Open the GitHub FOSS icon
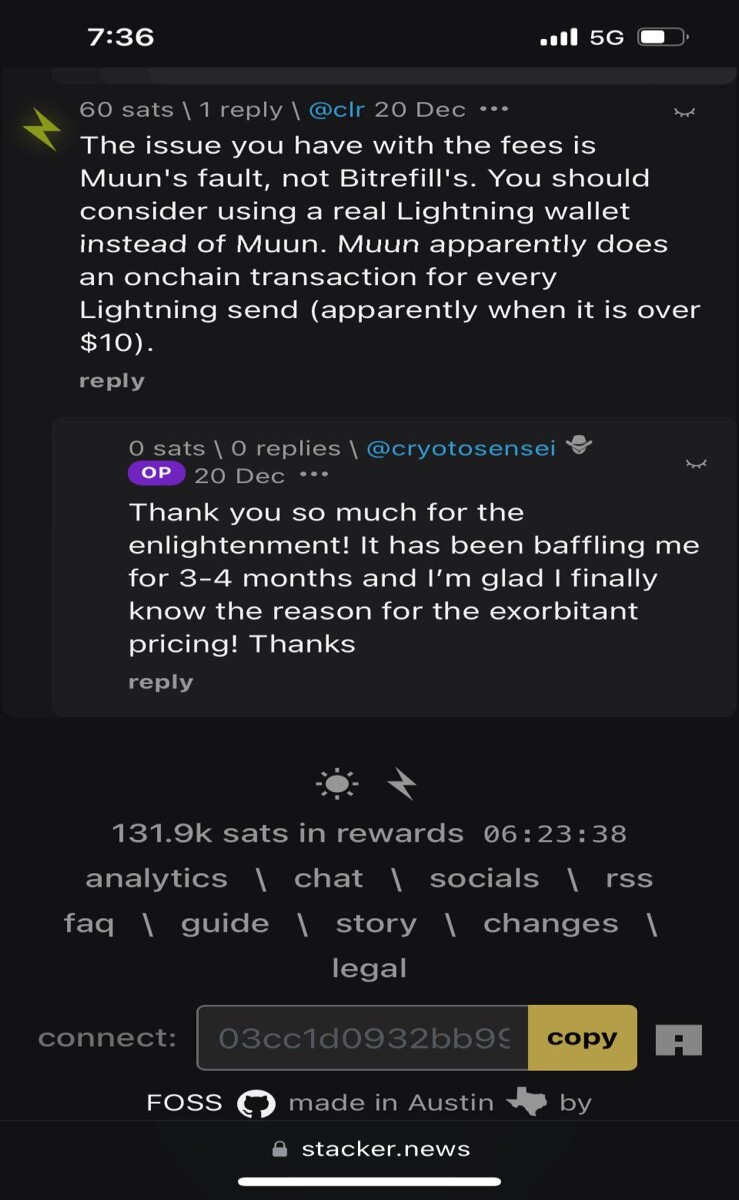 256,1104
